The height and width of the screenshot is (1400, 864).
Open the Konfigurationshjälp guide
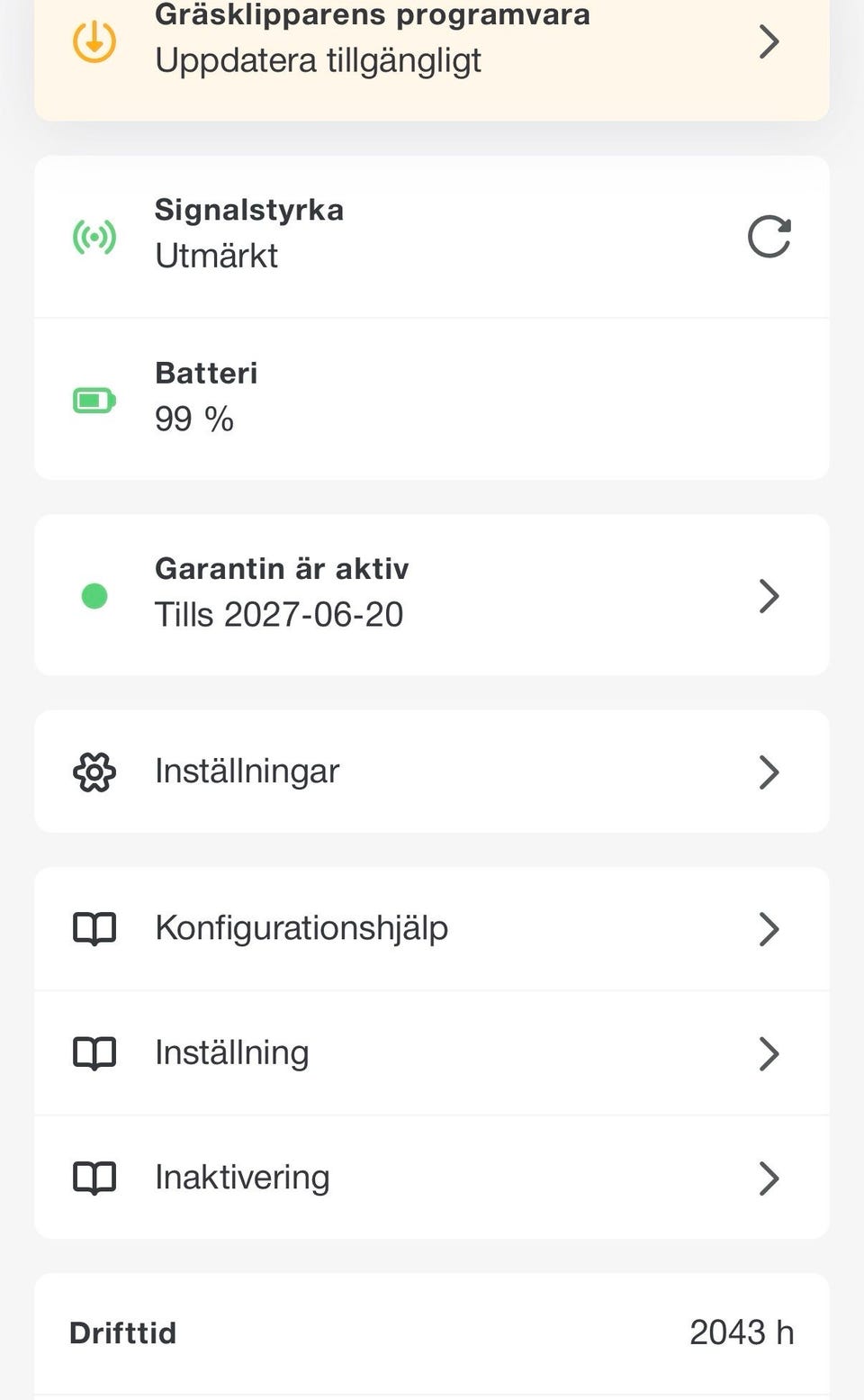tap(430, 928)
